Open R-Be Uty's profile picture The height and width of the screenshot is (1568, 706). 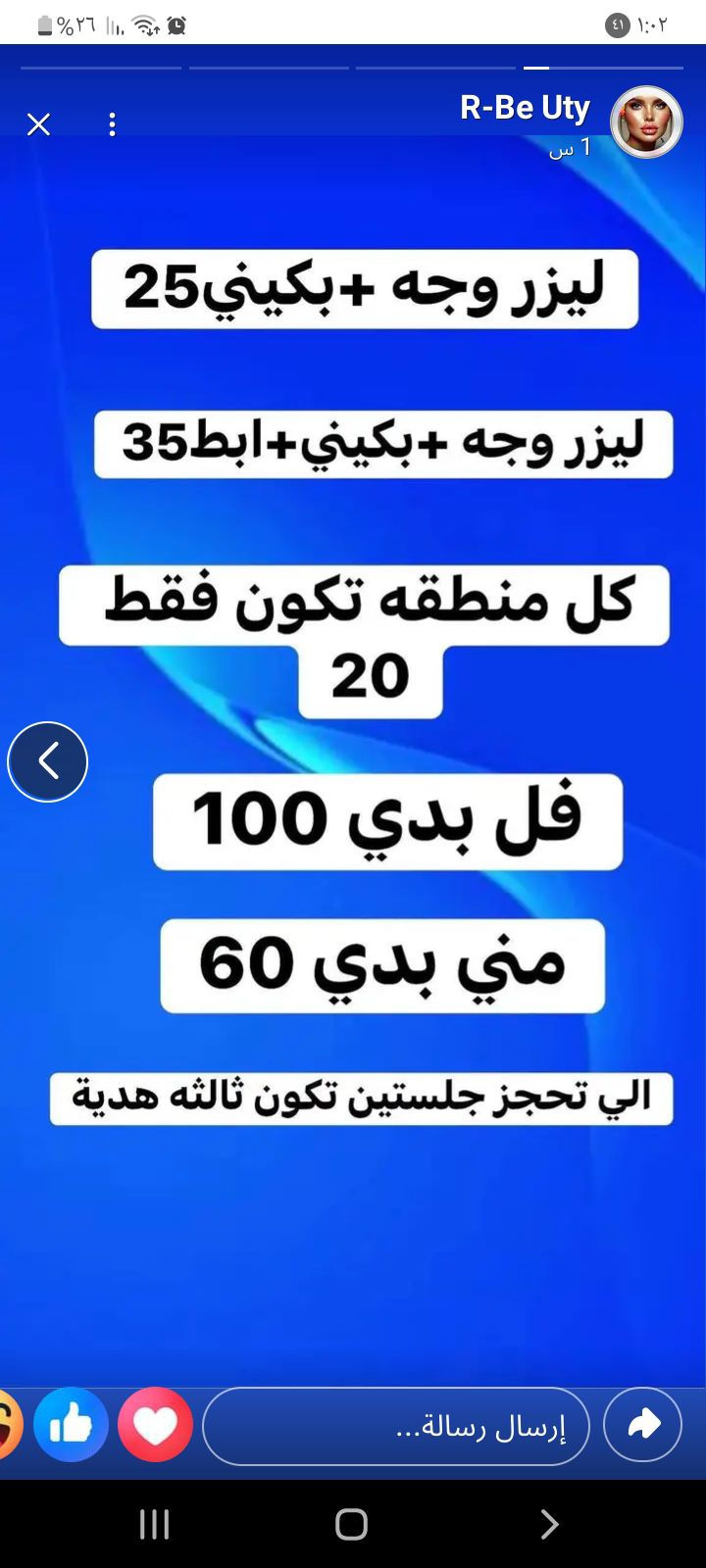coord(646,122)
